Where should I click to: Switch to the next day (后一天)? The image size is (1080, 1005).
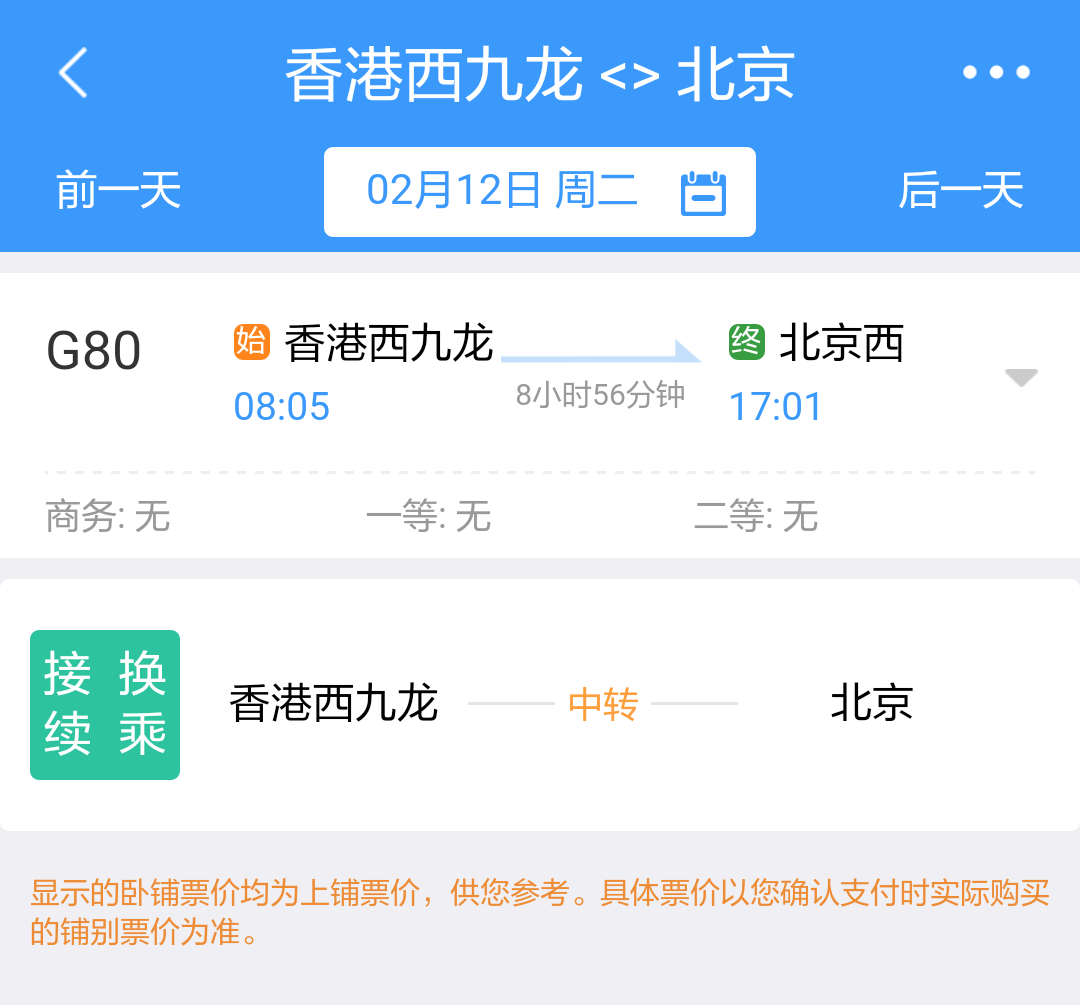click(960, 191)
